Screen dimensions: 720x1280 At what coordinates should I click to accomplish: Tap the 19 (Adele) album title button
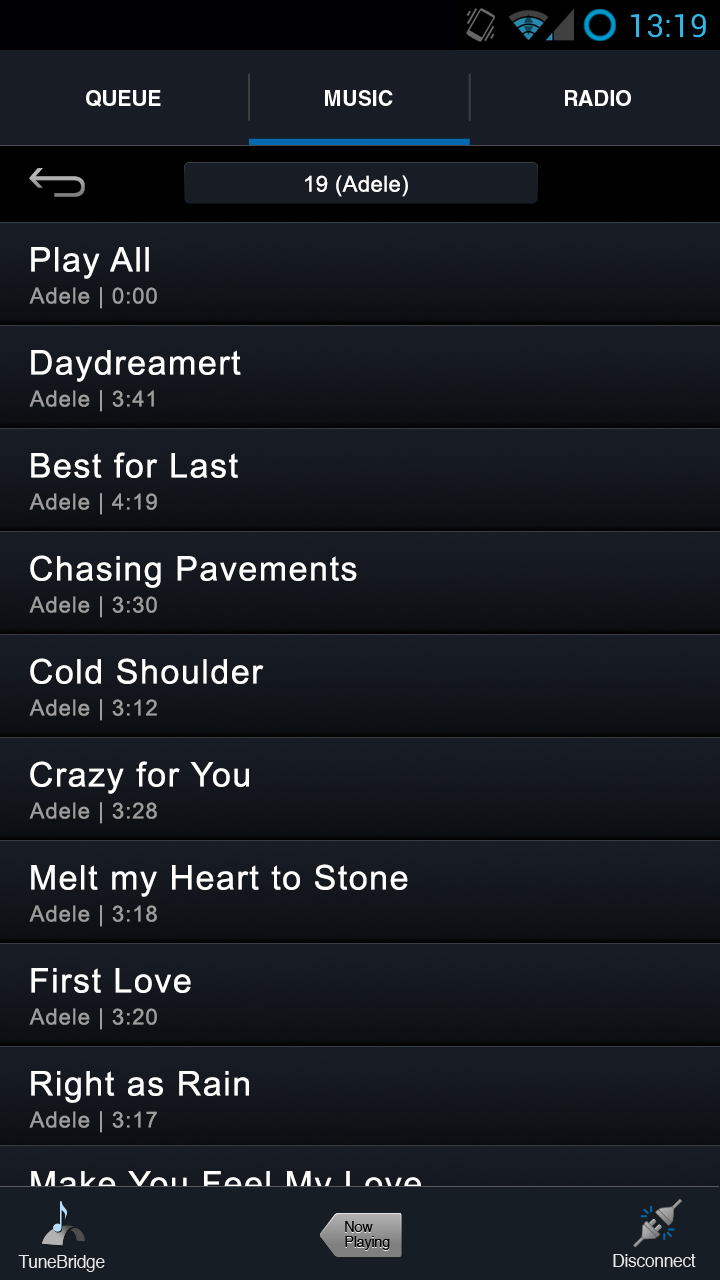point(360,184)
